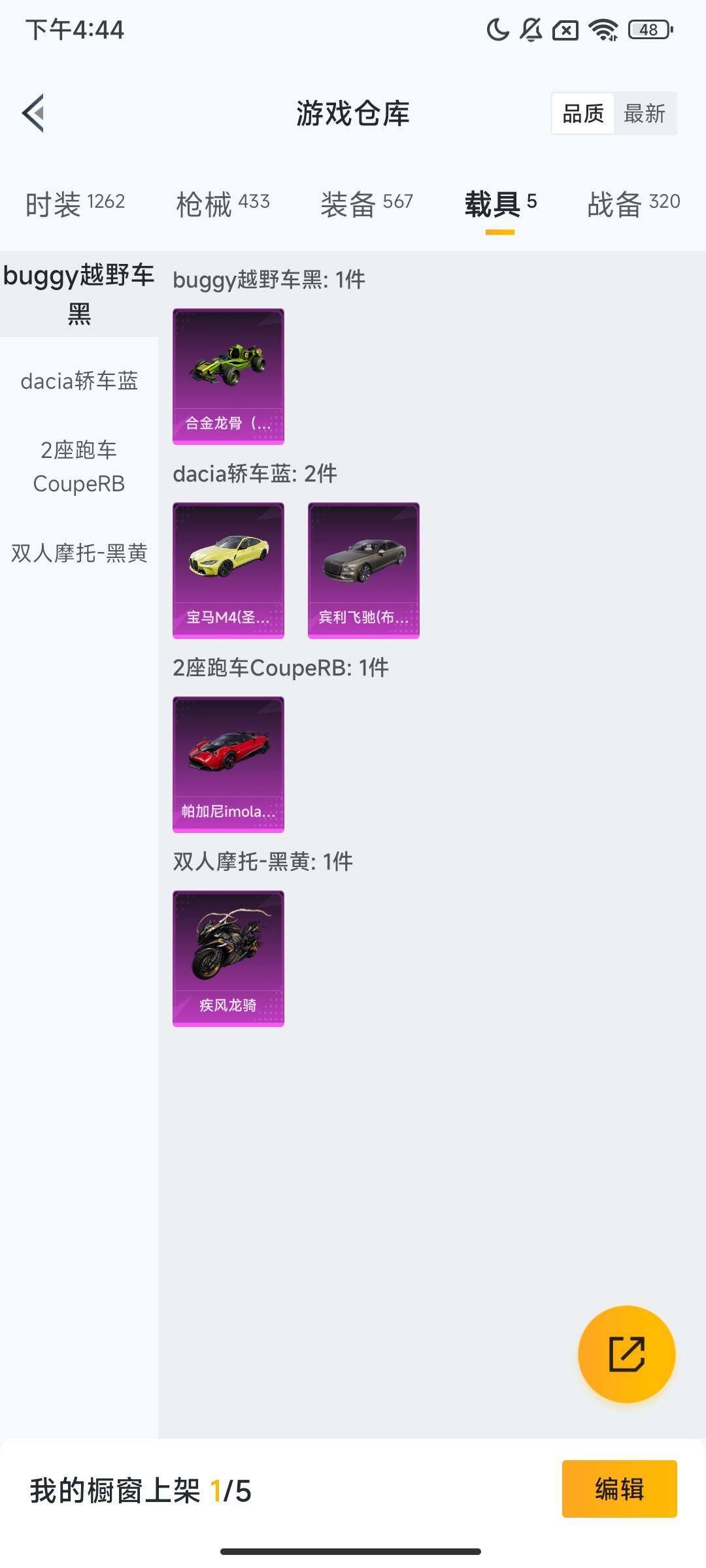The width and height of the screenshot is (706, 1568).
Task: Select buggy越野车黑 in the sidebar
Action: tap(79, 294)
